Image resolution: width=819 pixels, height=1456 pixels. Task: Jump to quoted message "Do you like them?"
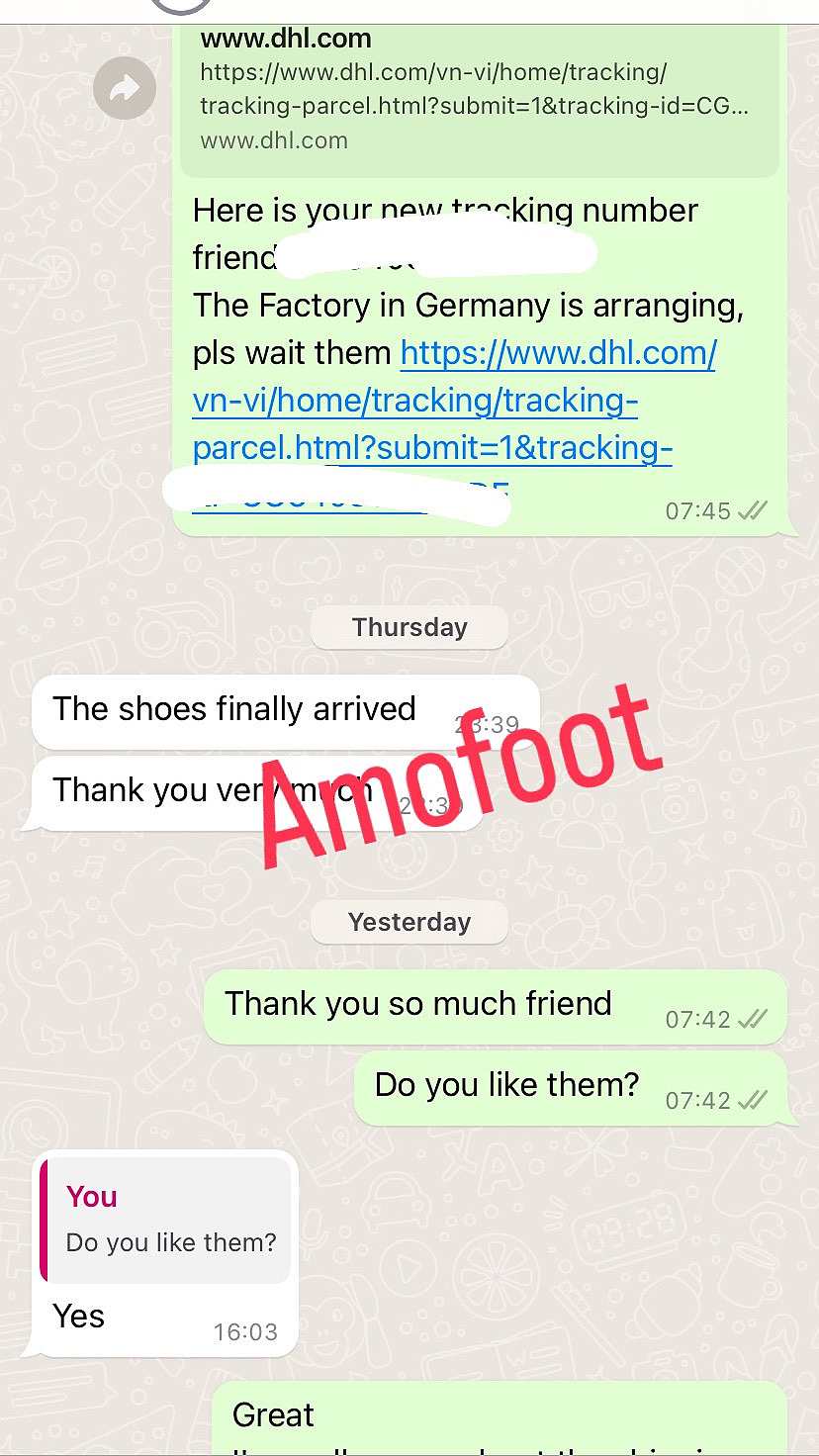[167, 1221]
